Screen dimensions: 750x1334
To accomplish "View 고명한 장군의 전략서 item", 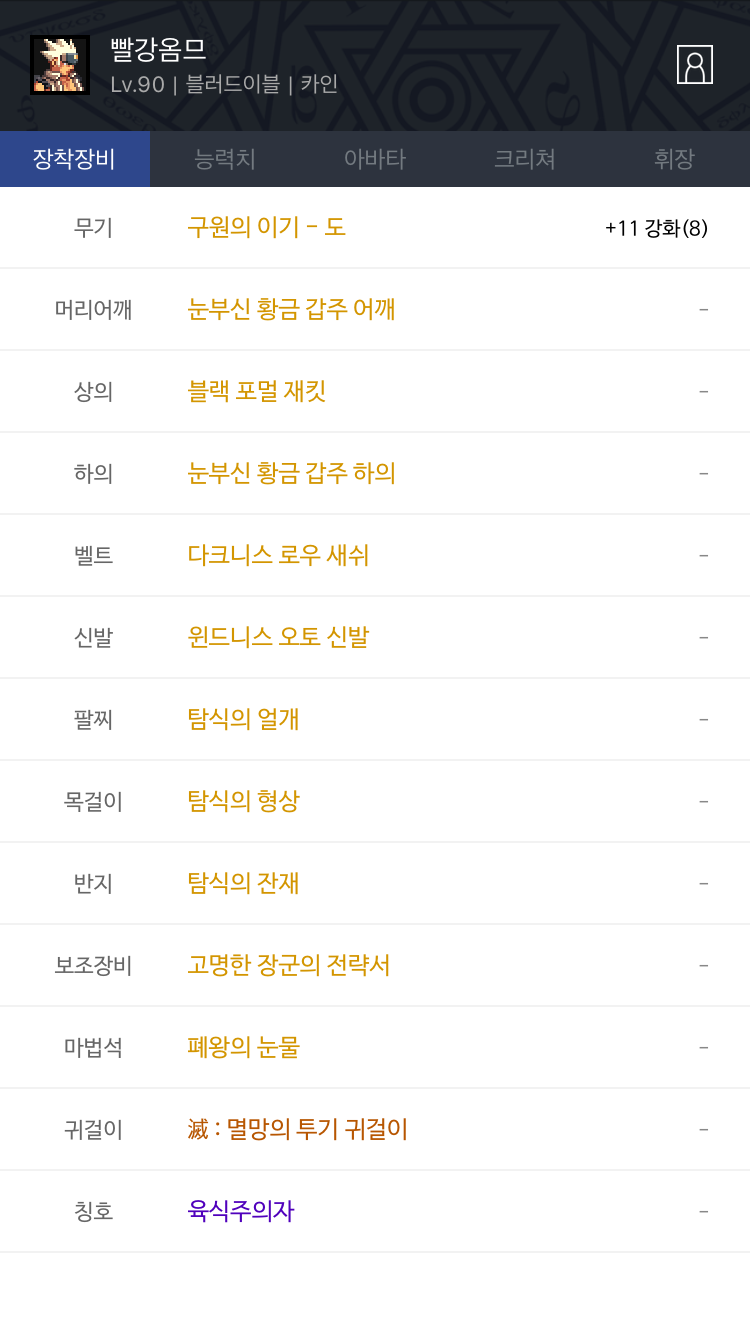I will [x=375, y=965].
